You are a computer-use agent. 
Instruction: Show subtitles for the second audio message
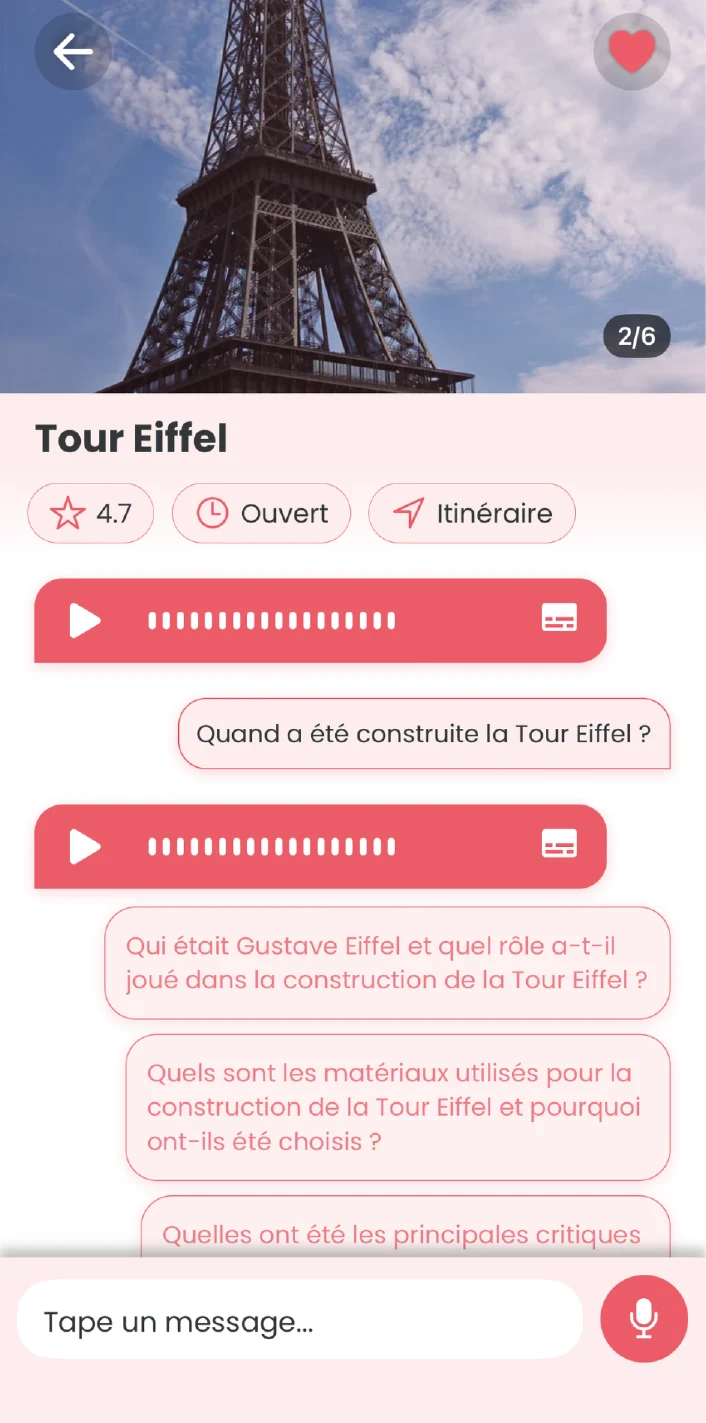pos(559,845)
